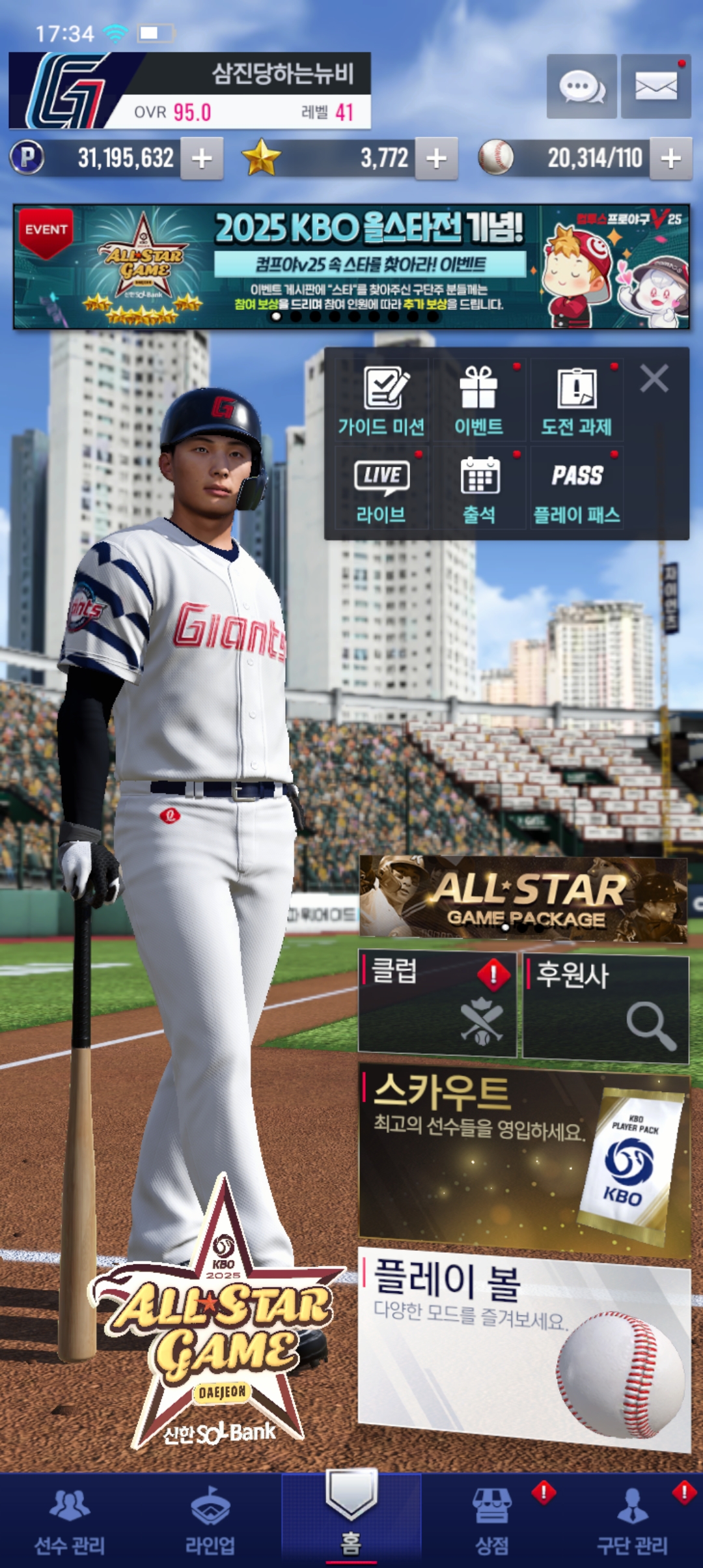
Task: Open 플레이 패스
Action: tap(577, 488)
